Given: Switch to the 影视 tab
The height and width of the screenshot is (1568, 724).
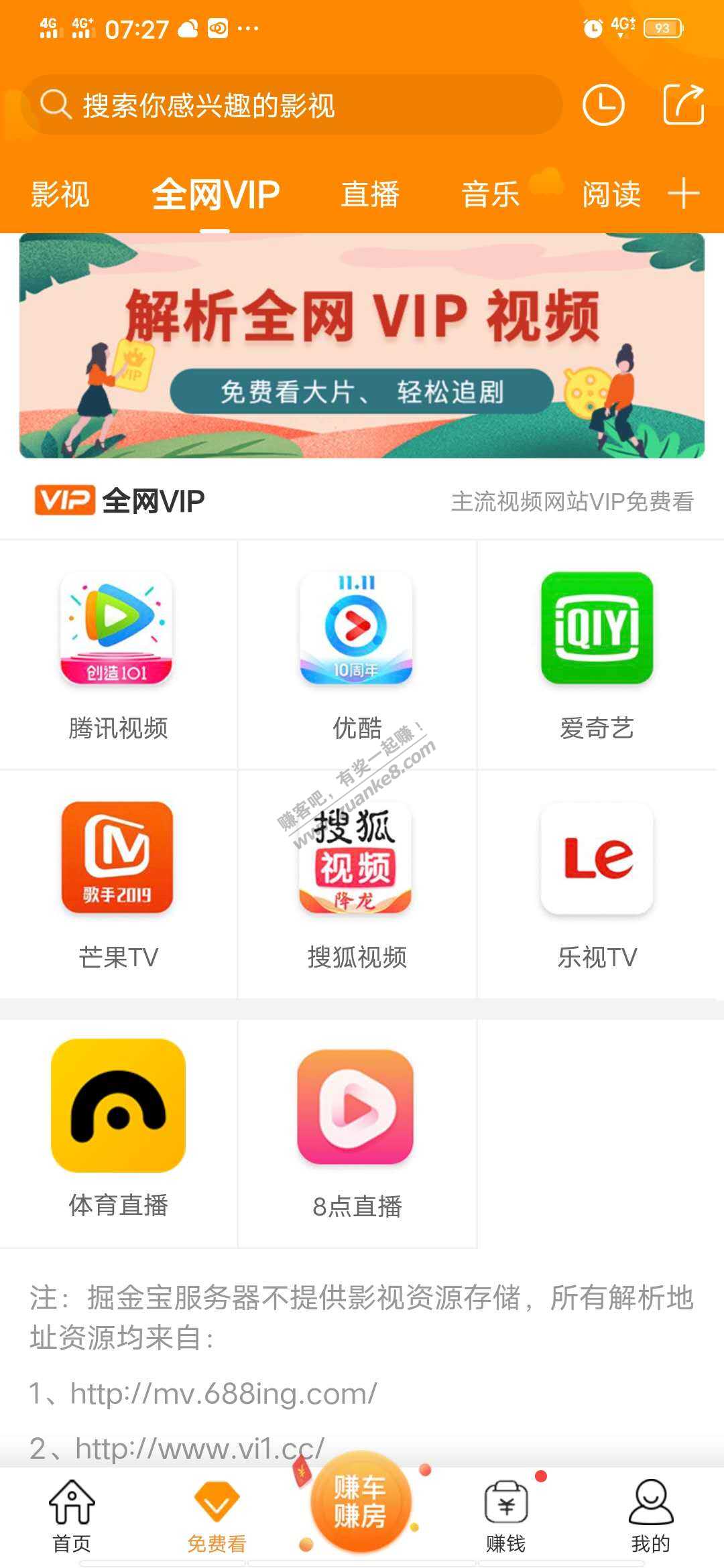Looking at the screenshot, I should pyautogui.click(x=60, y=195).
